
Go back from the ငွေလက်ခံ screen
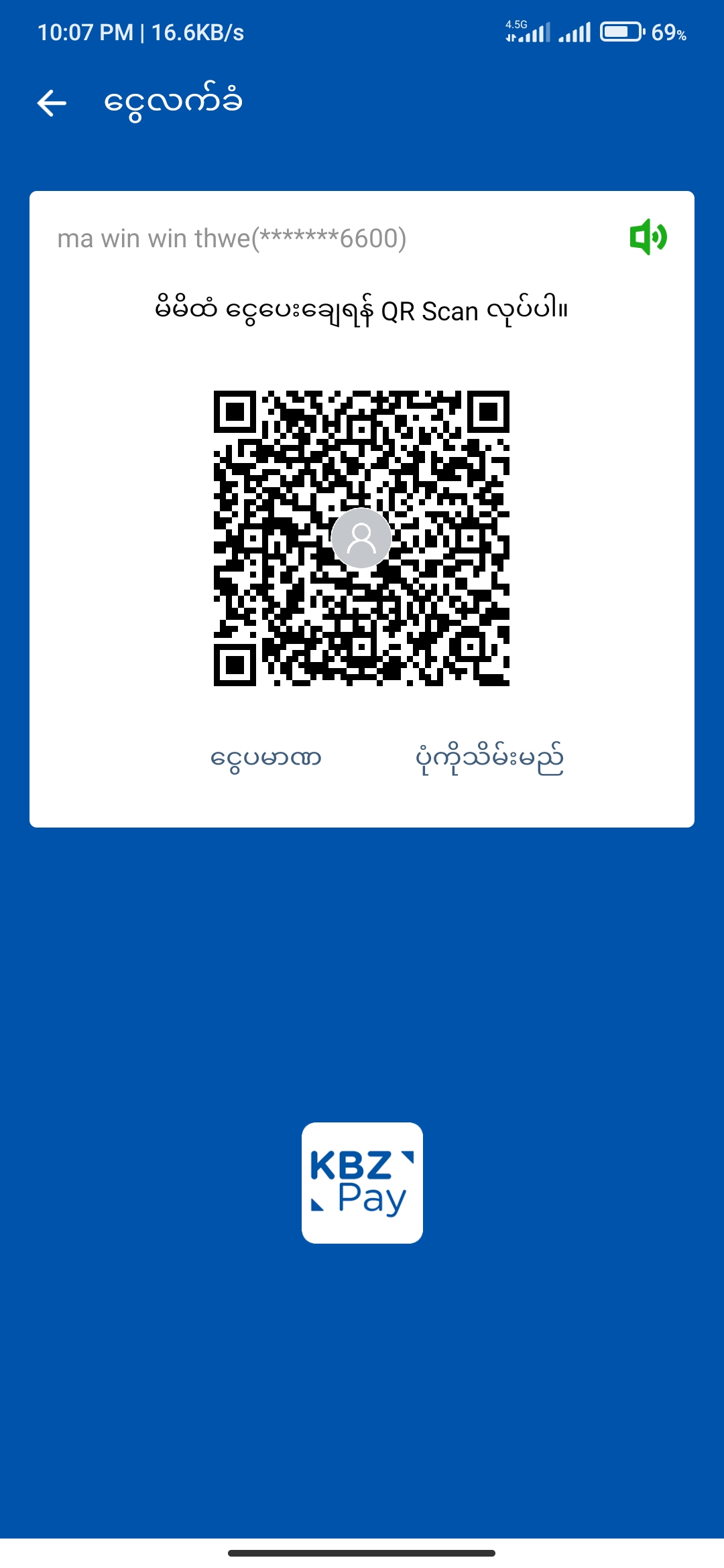click(52, 103)
